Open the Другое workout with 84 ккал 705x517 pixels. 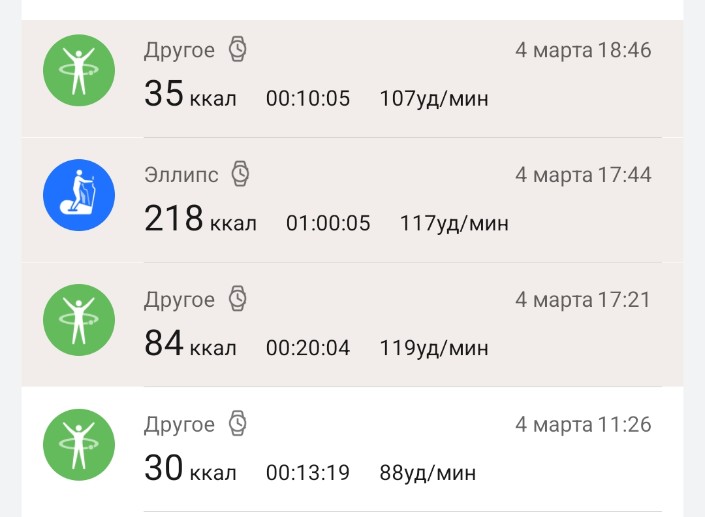352,324
